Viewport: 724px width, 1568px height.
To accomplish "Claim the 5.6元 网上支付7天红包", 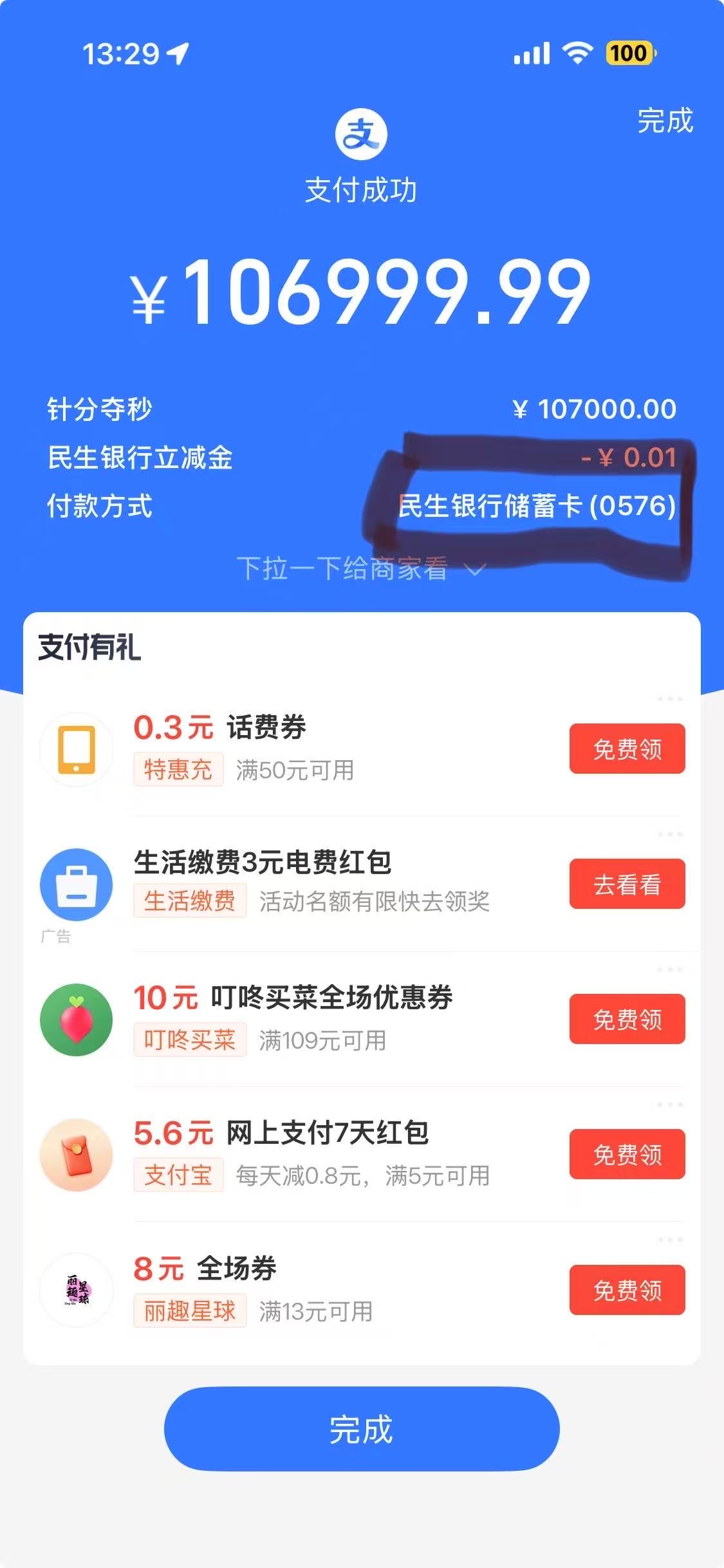I will (x=627, y=1154).
